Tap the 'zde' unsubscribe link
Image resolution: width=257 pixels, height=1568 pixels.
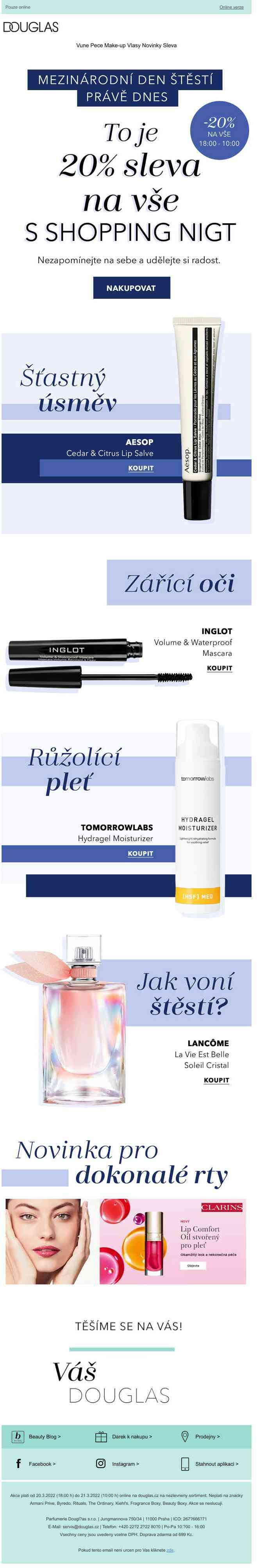pos(170,1550)
